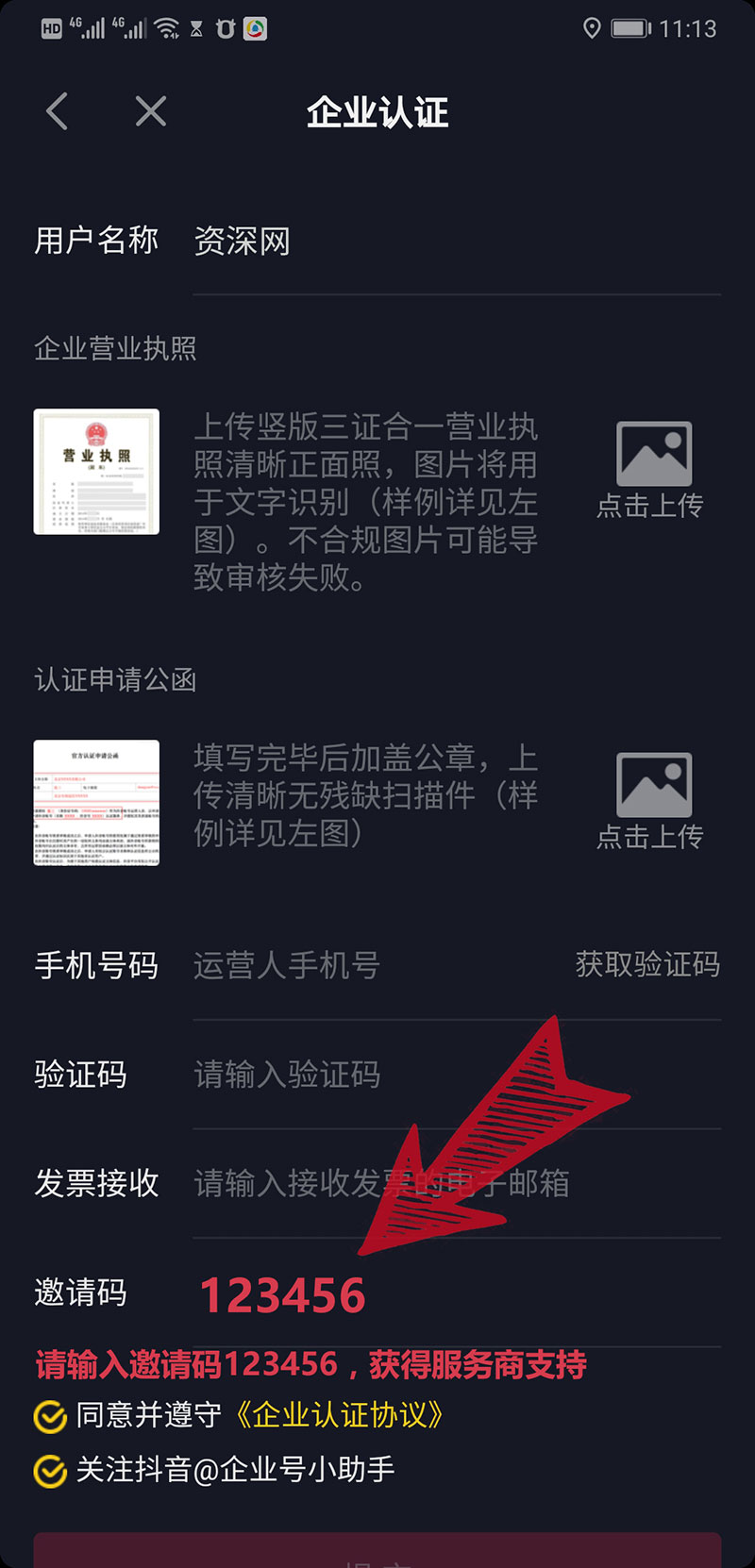Check the agree to 企业认证协议 checkbox
Screen dimensions: 755x1568
49,1416
